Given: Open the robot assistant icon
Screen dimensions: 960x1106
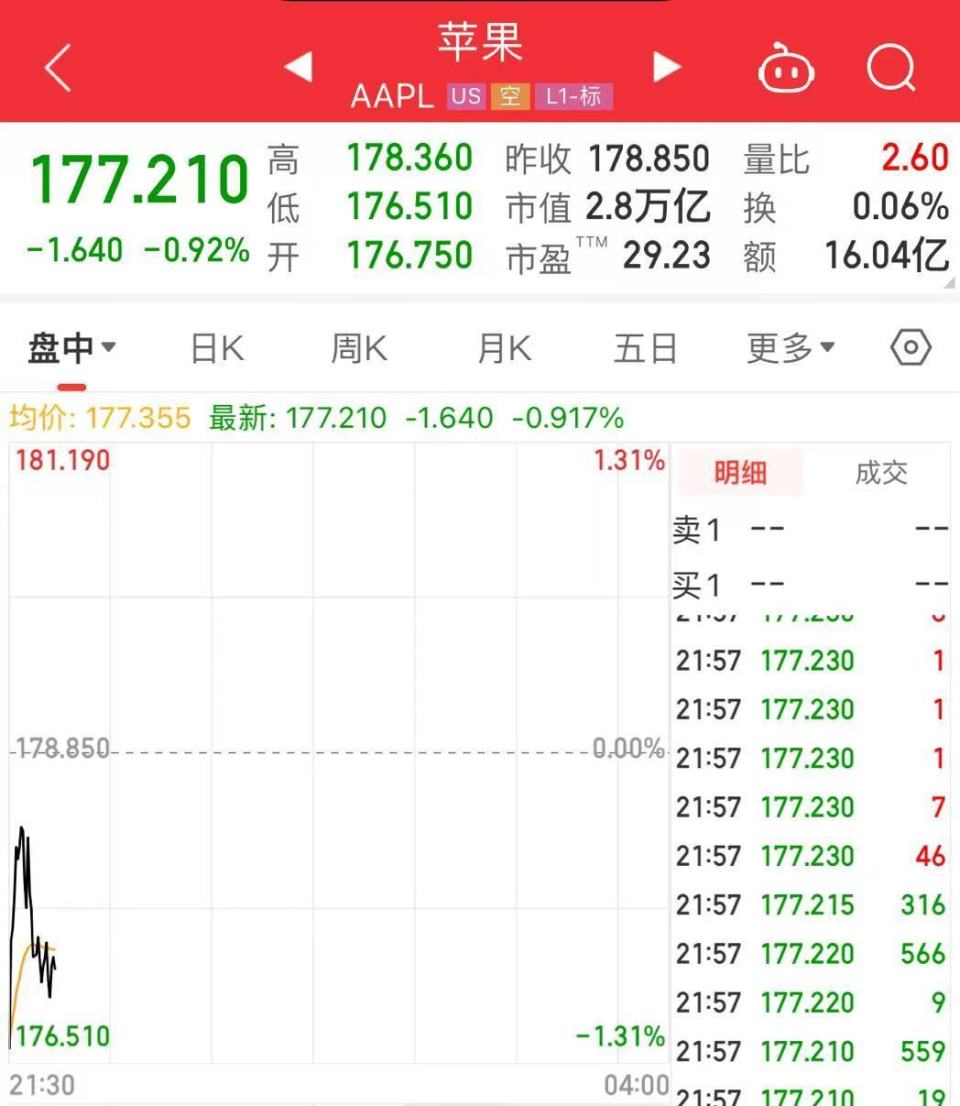Looking at the screenshot, I should 787,70.
